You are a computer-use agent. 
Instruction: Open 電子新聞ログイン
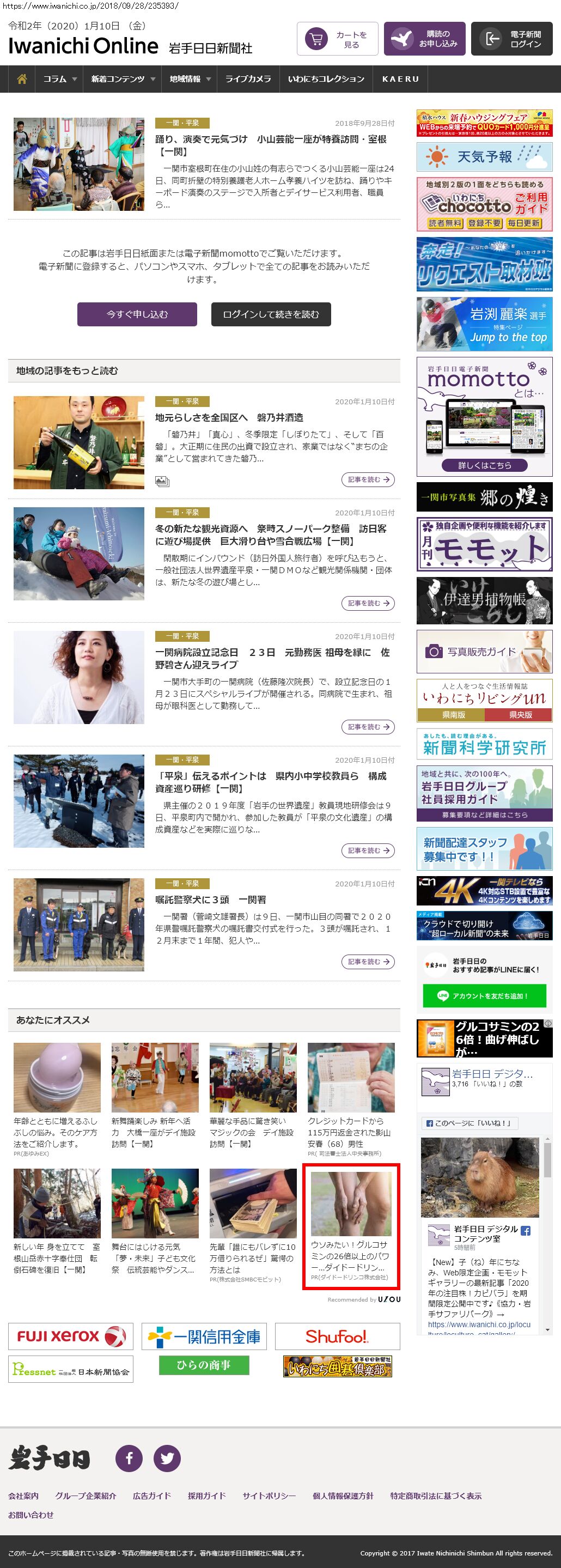tap(511, 40)
